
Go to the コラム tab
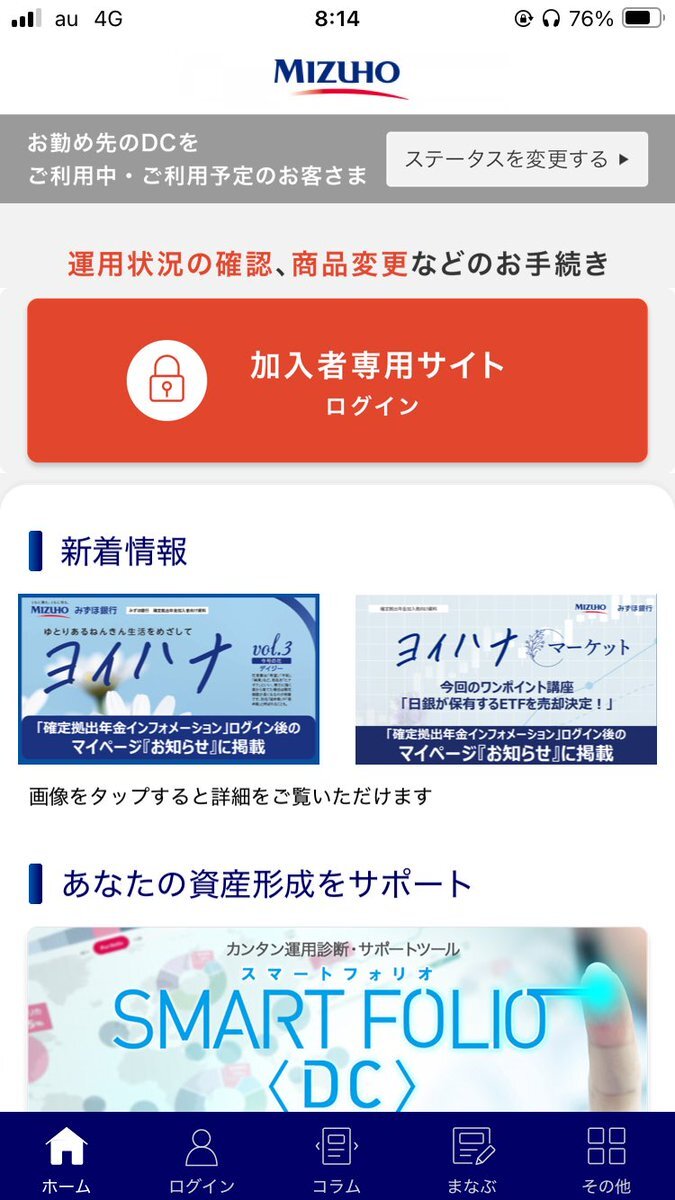tap(337, 1159)
